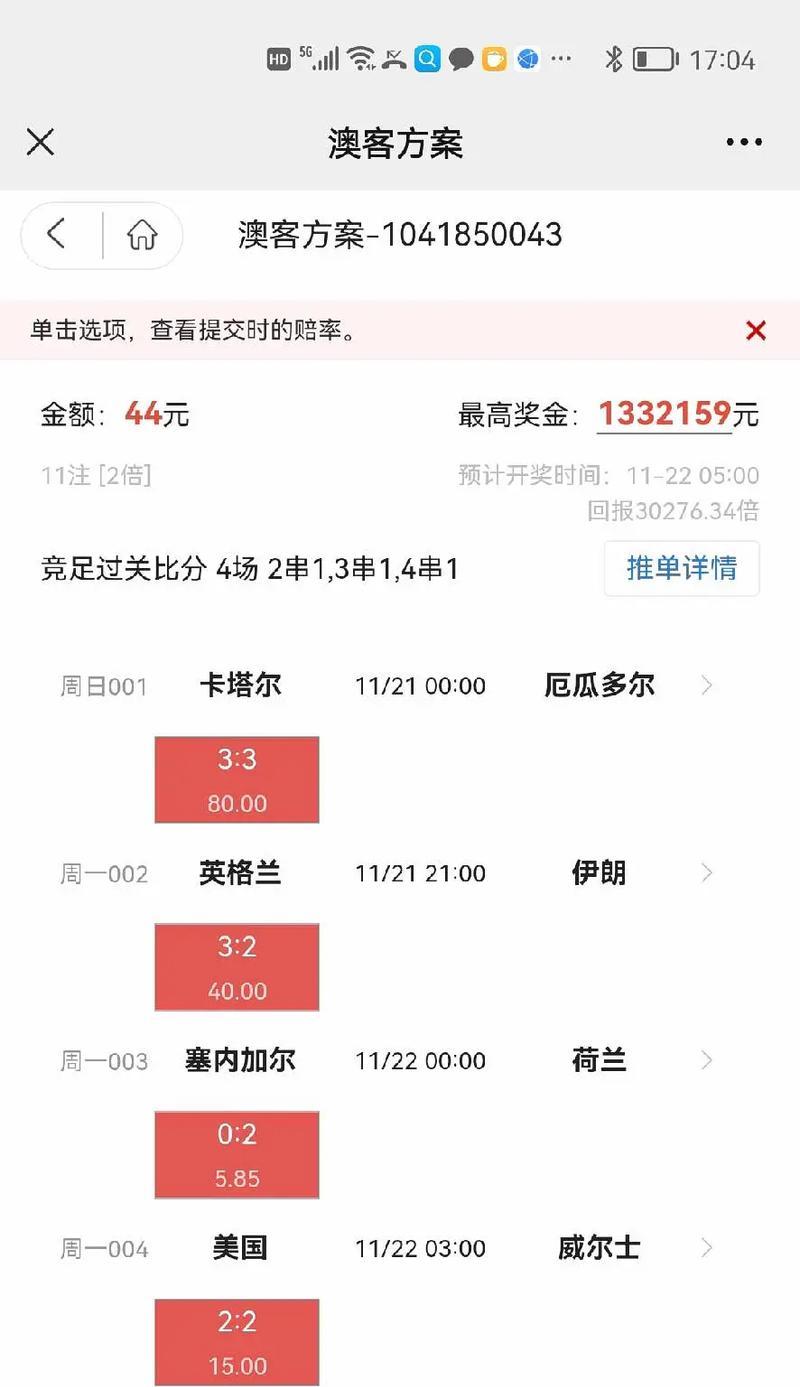Screen dimensions: 800x1387
Task: Dismiss the red odds tip banner
Action: point(756,331)
